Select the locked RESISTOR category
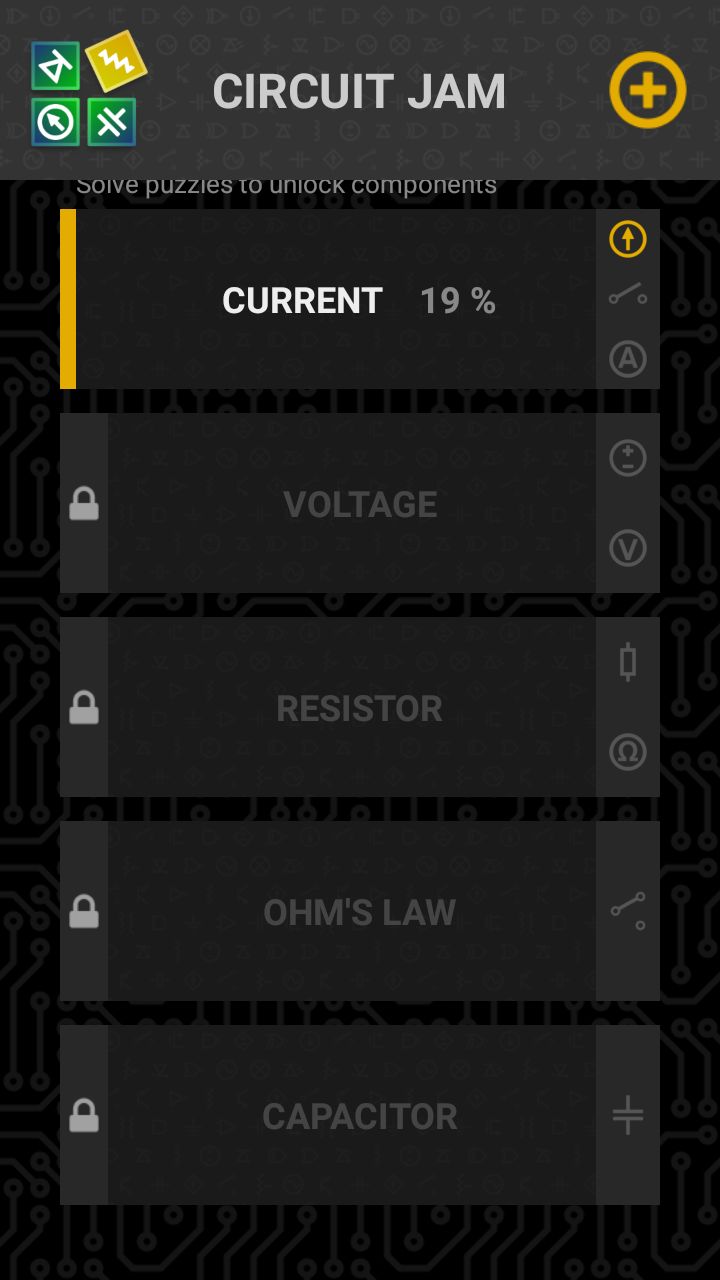Viewport: 720px width, 1280px height. 358,708
